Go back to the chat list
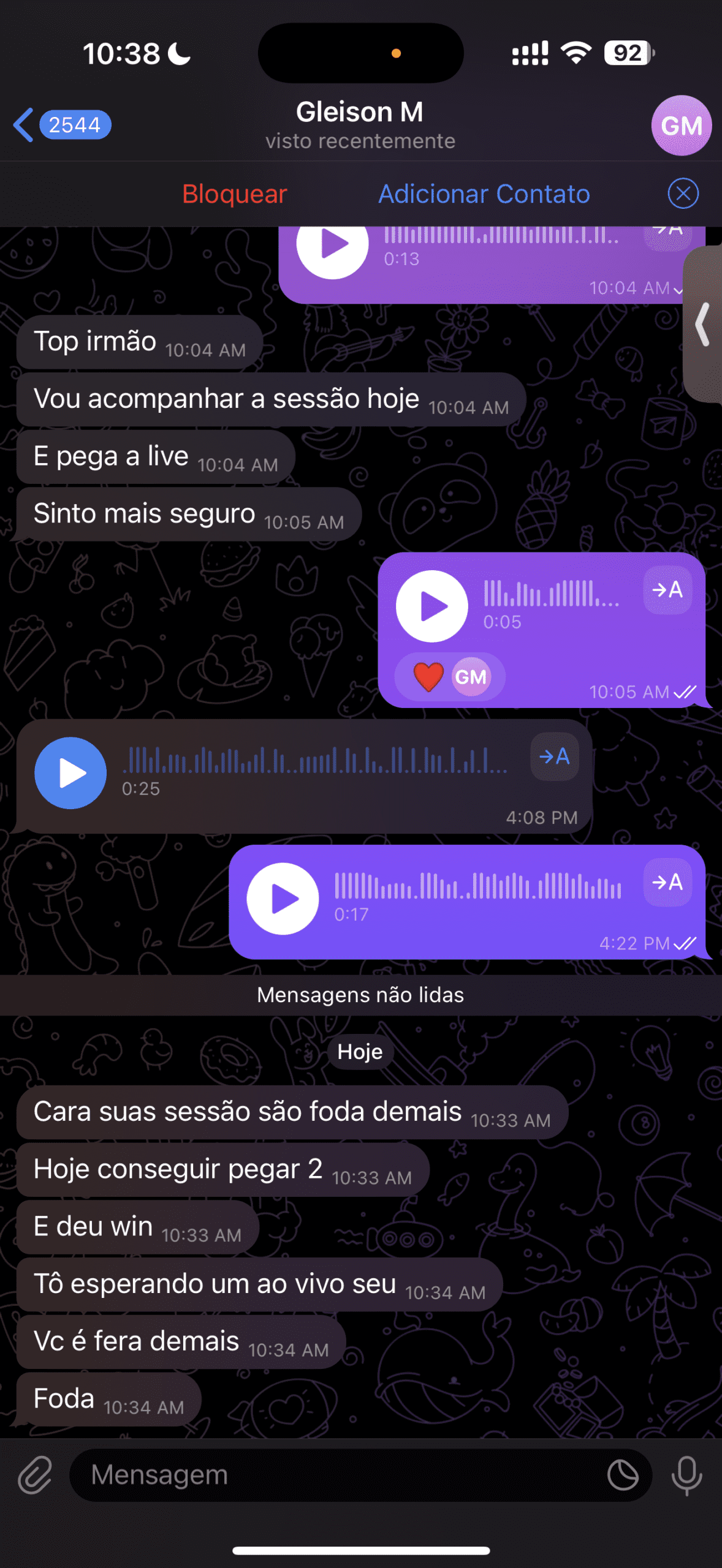Screen dimensions: 722x1568 tap(25, 125)
